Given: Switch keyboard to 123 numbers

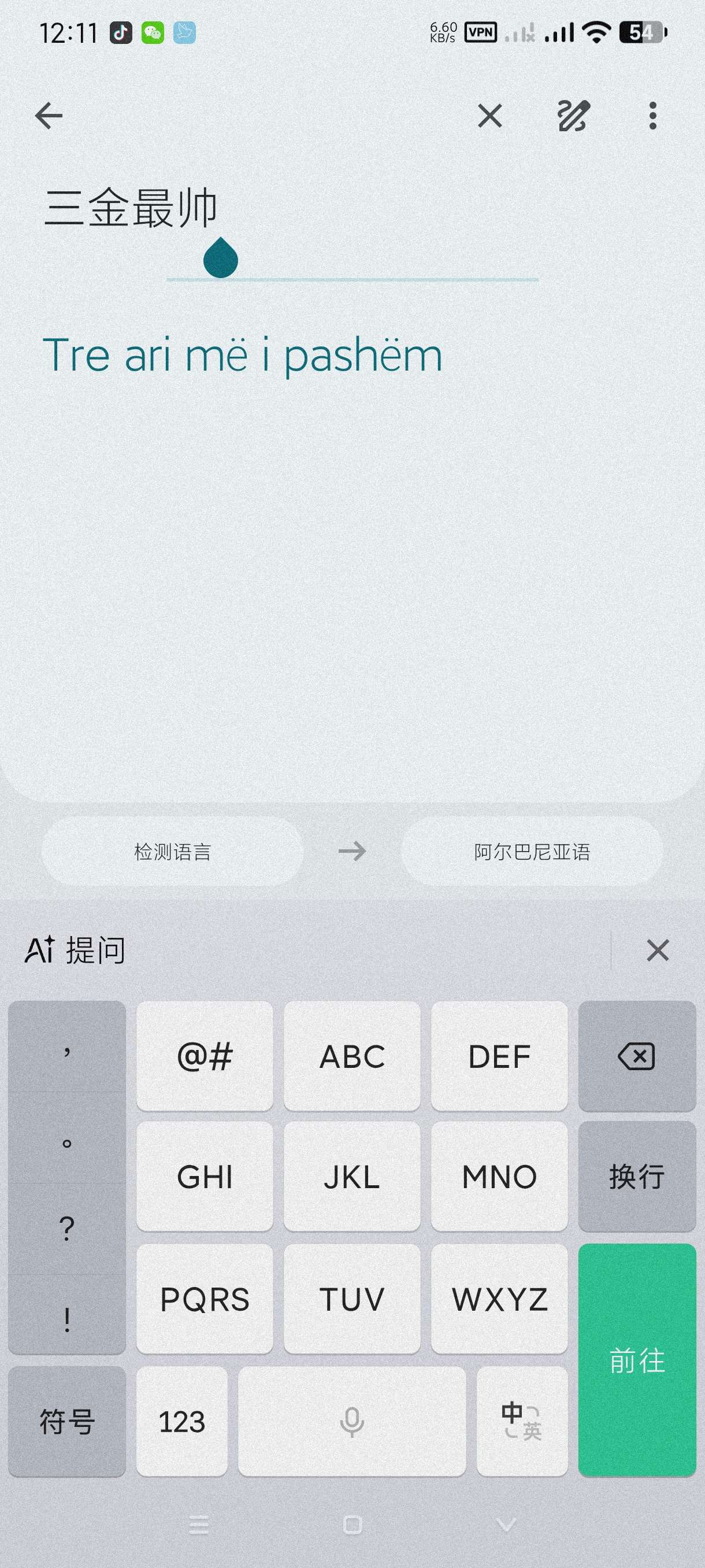Looking at the screenshot, I should pyautogui.click(x=181, y=1422).
